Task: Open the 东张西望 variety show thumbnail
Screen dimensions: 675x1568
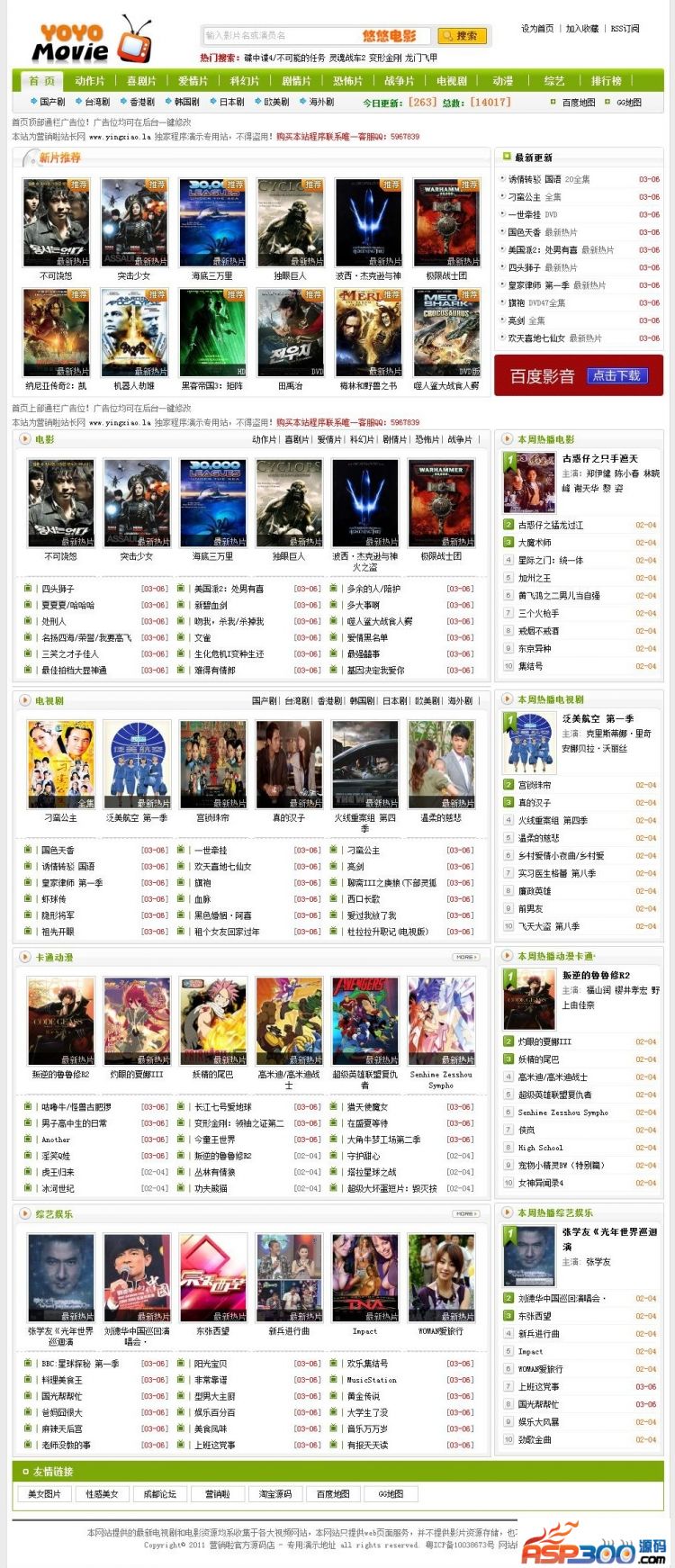Action: point(212,1278)
